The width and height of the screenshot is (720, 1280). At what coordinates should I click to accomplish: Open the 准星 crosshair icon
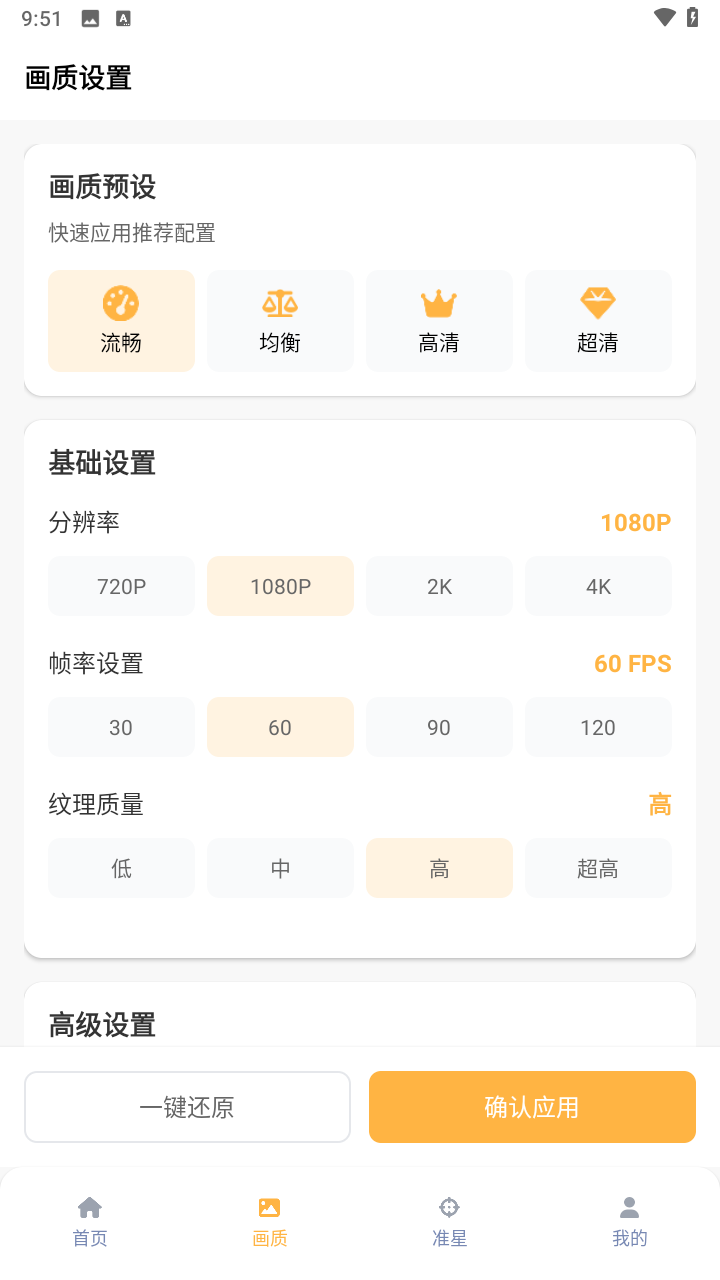(x=449, y=1207)
